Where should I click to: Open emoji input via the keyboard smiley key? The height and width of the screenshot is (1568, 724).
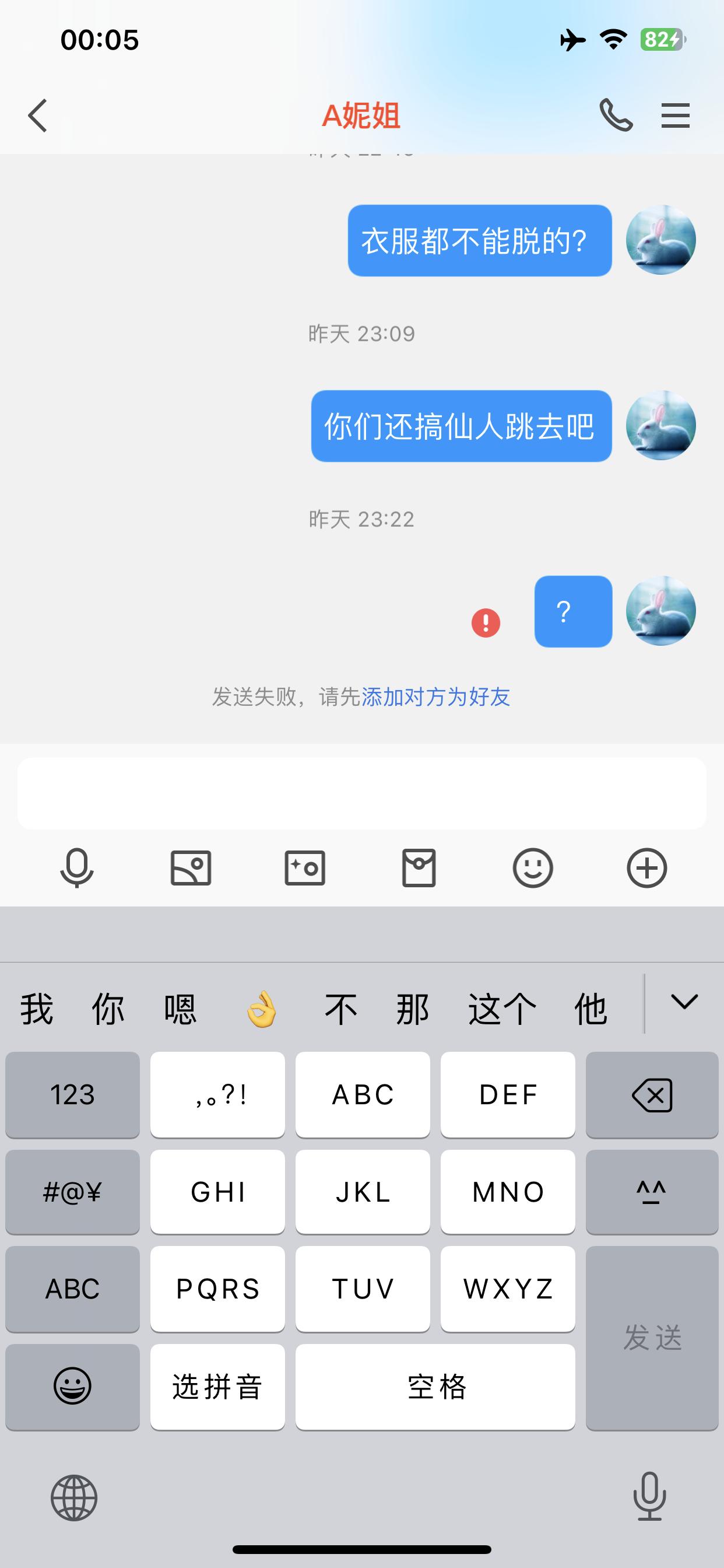[x=71, y=1386]
